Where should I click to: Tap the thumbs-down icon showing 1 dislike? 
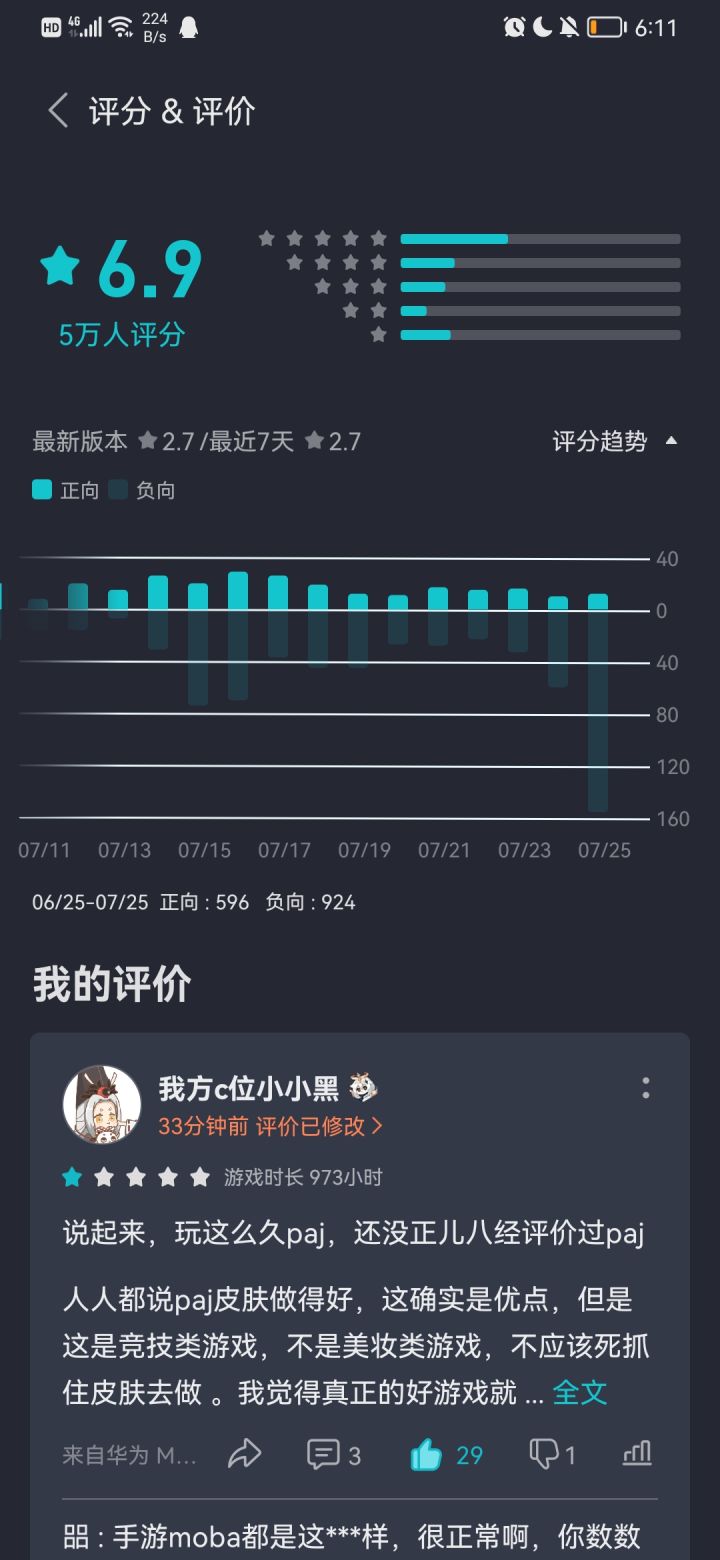click(x=545, y=1456)
